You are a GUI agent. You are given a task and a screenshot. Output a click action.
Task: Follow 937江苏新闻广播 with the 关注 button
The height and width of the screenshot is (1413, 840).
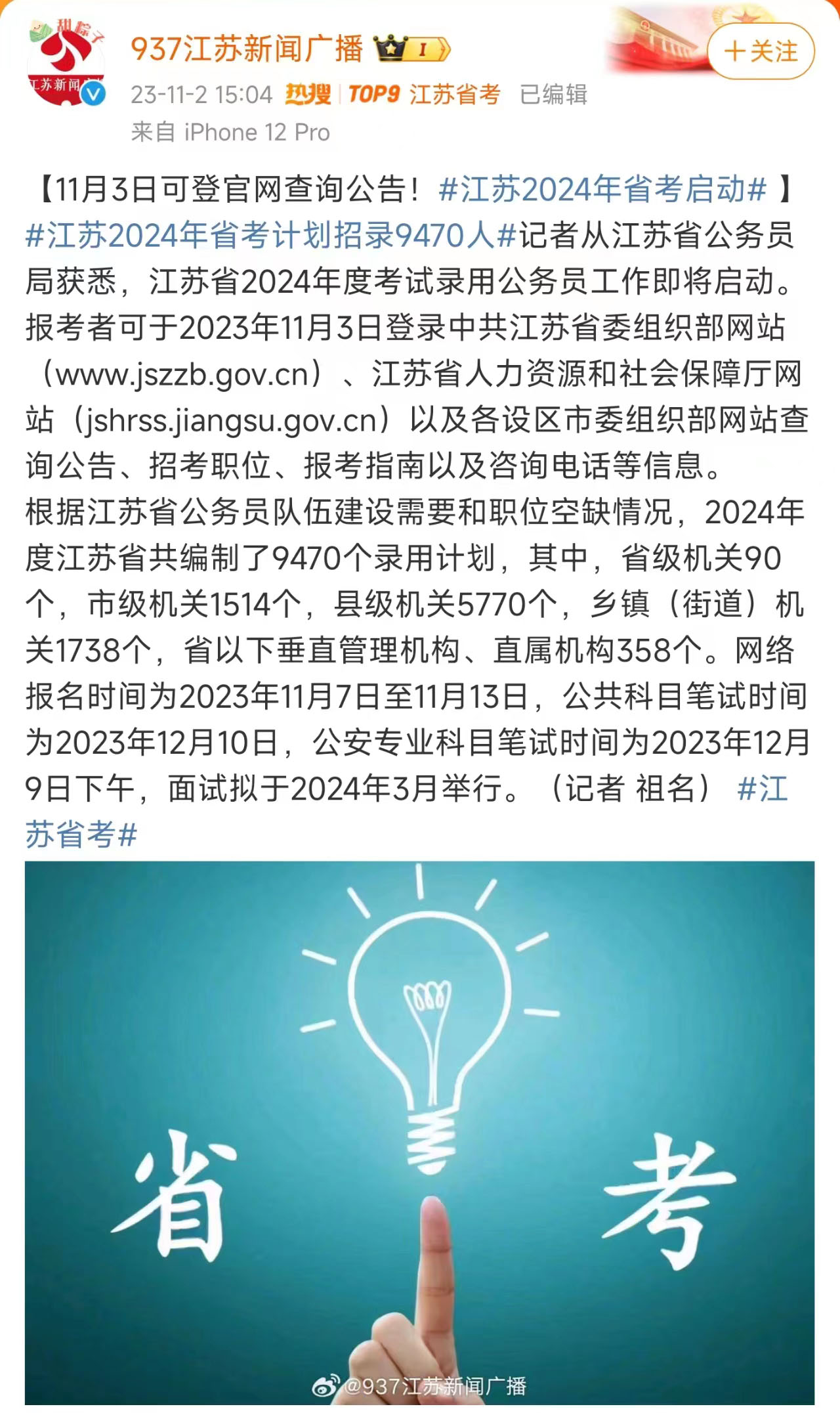point(761,51)
